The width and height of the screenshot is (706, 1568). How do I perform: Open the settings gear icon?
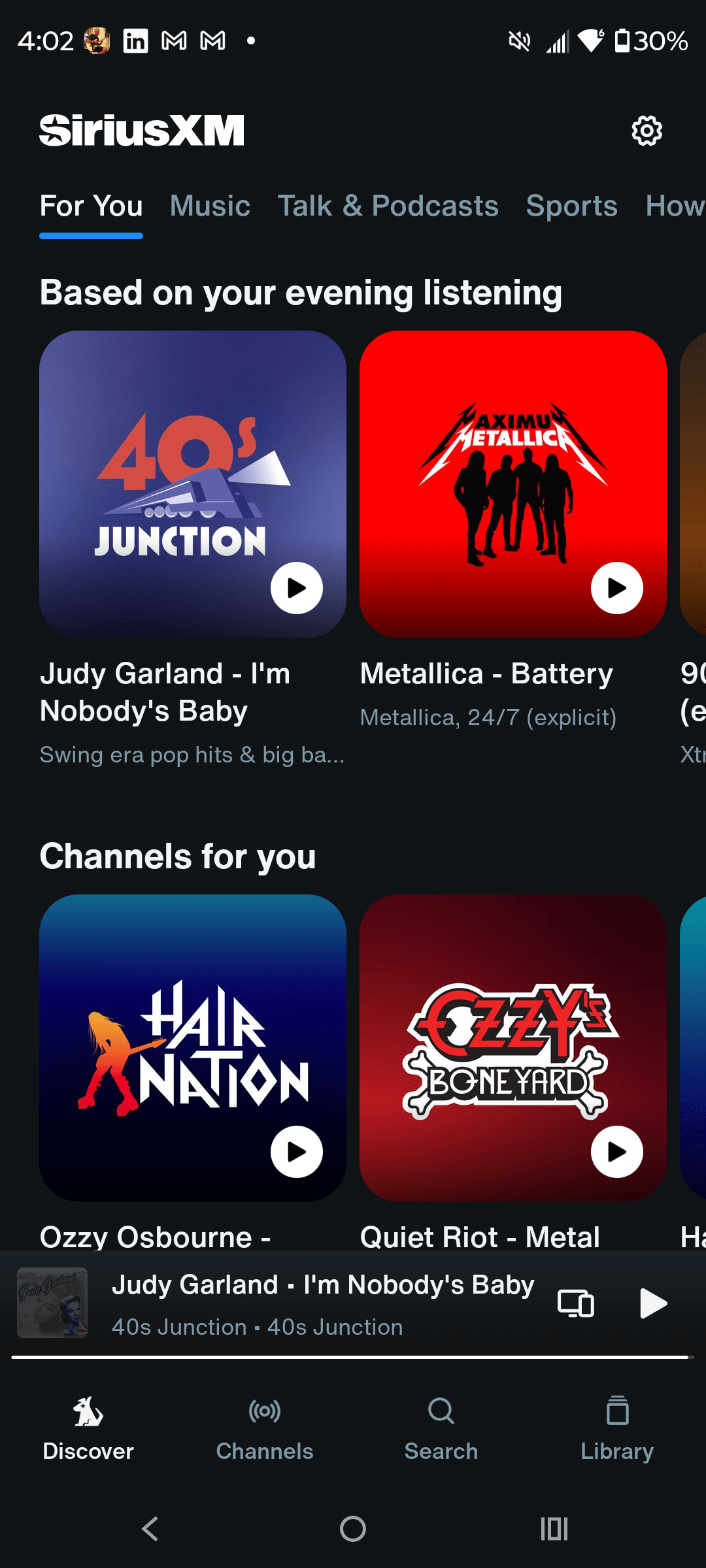[647, 131]
